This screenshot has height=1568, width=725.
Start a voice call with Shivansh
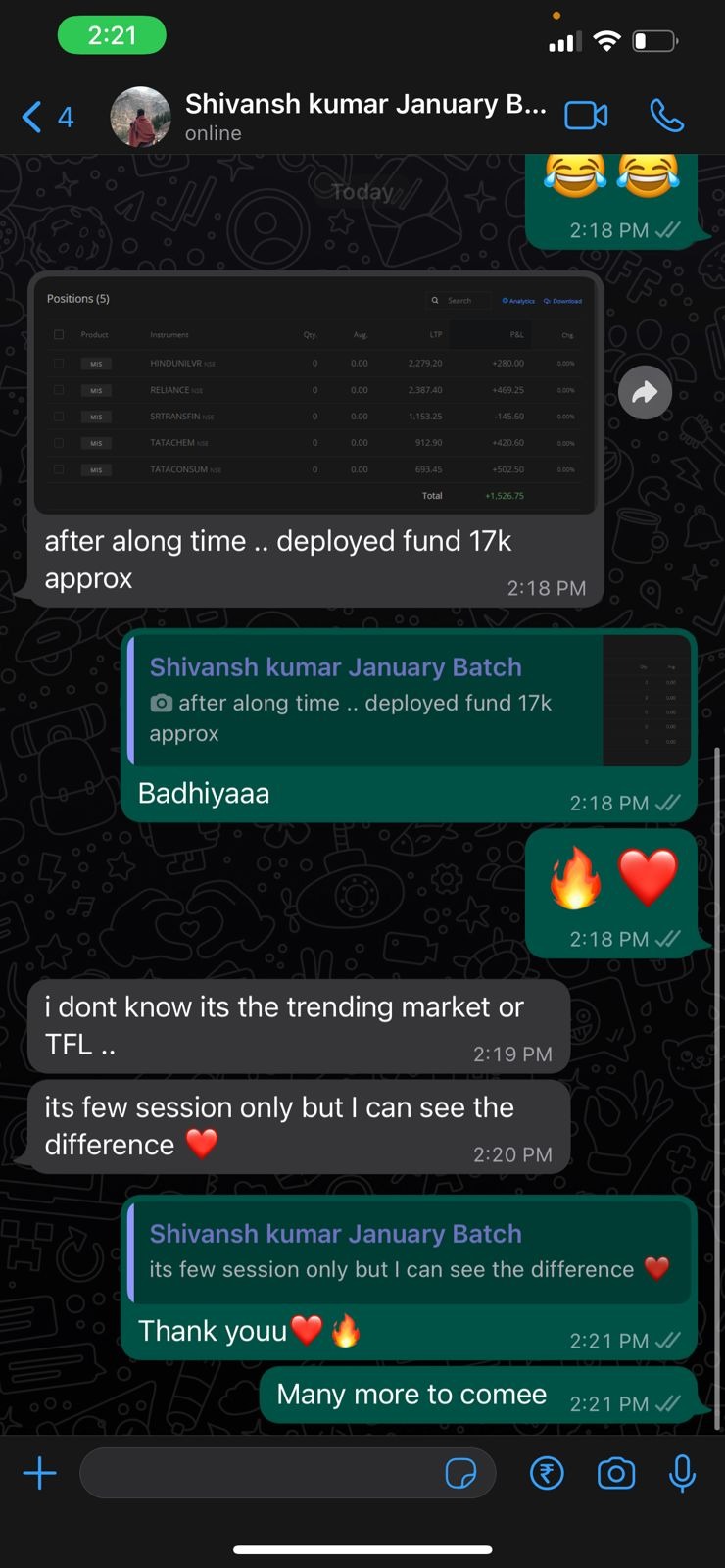pos(667,117)
